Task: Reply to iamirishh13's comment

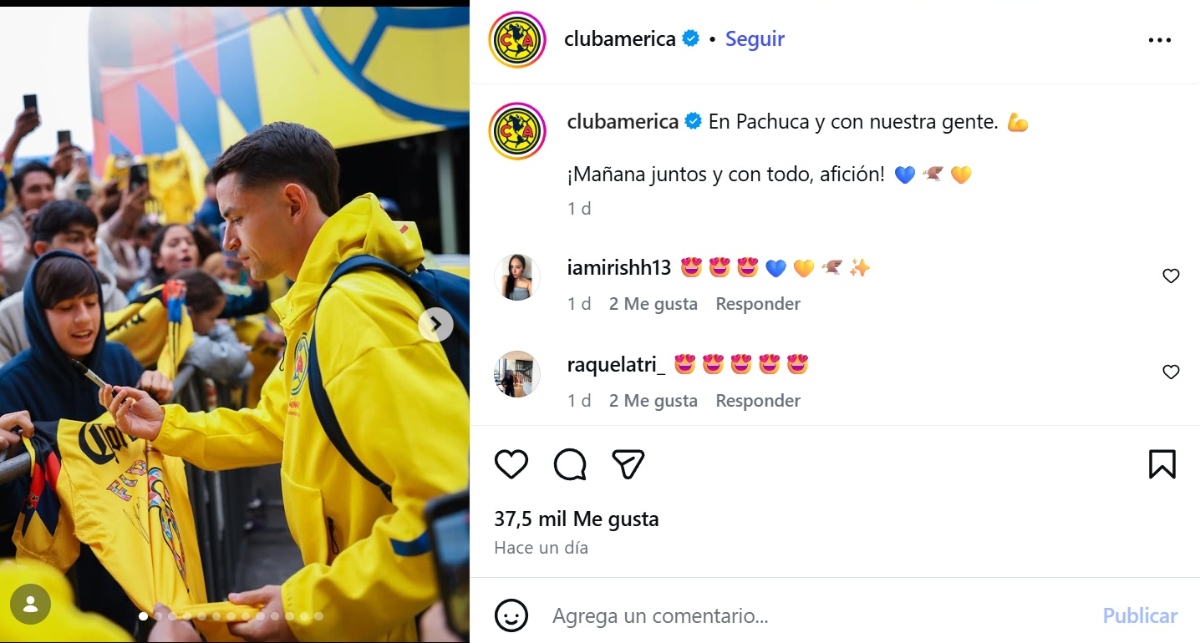Action: pyautogui.click(x=757, y=304)
